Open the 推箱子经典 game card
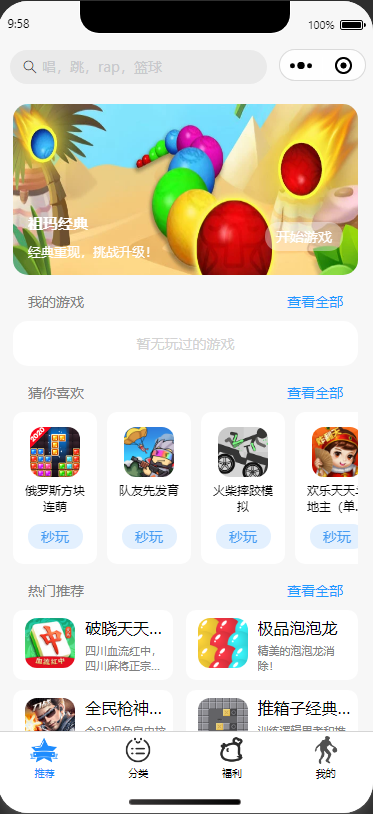 click(x=272, y=711)
